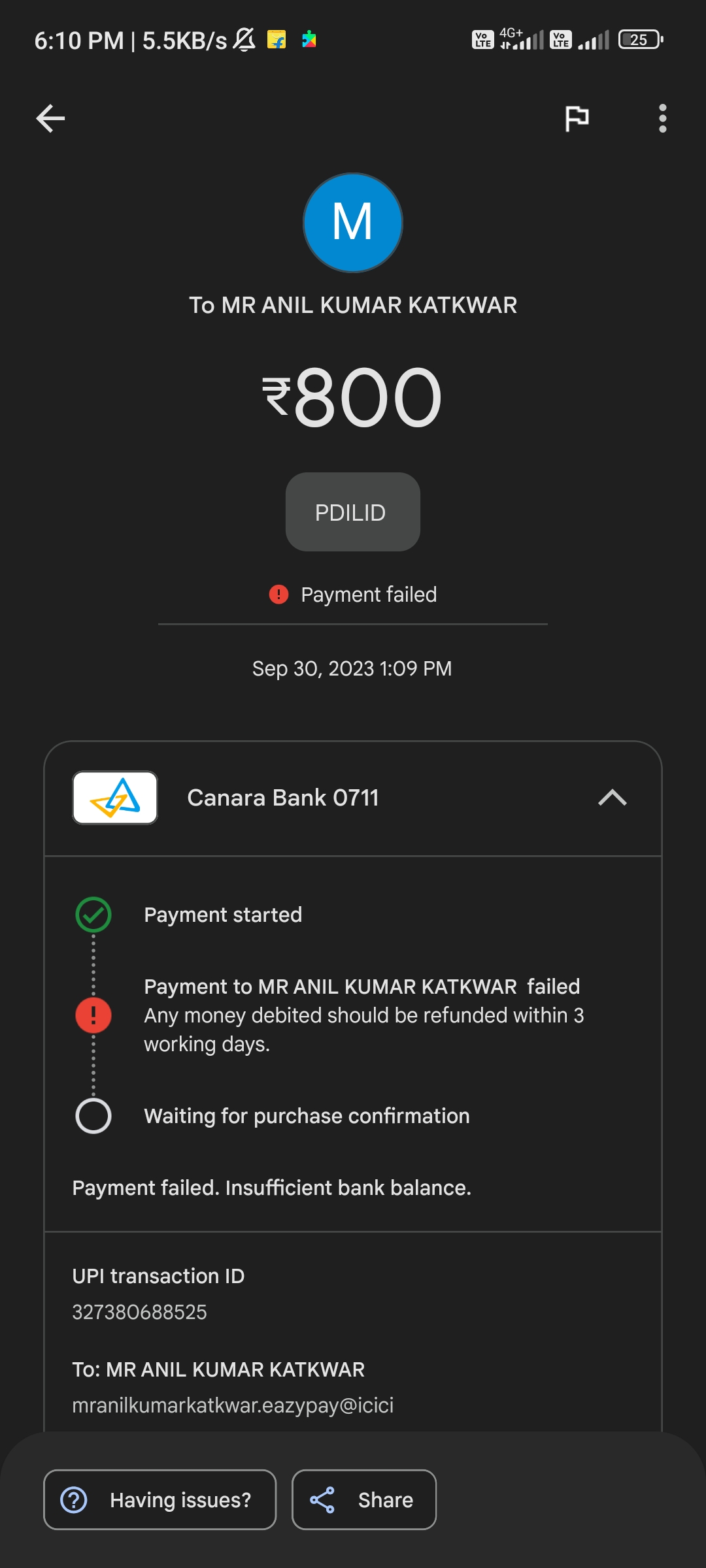
Task: Tap the flag icon to report transaction
Action: 577,118
